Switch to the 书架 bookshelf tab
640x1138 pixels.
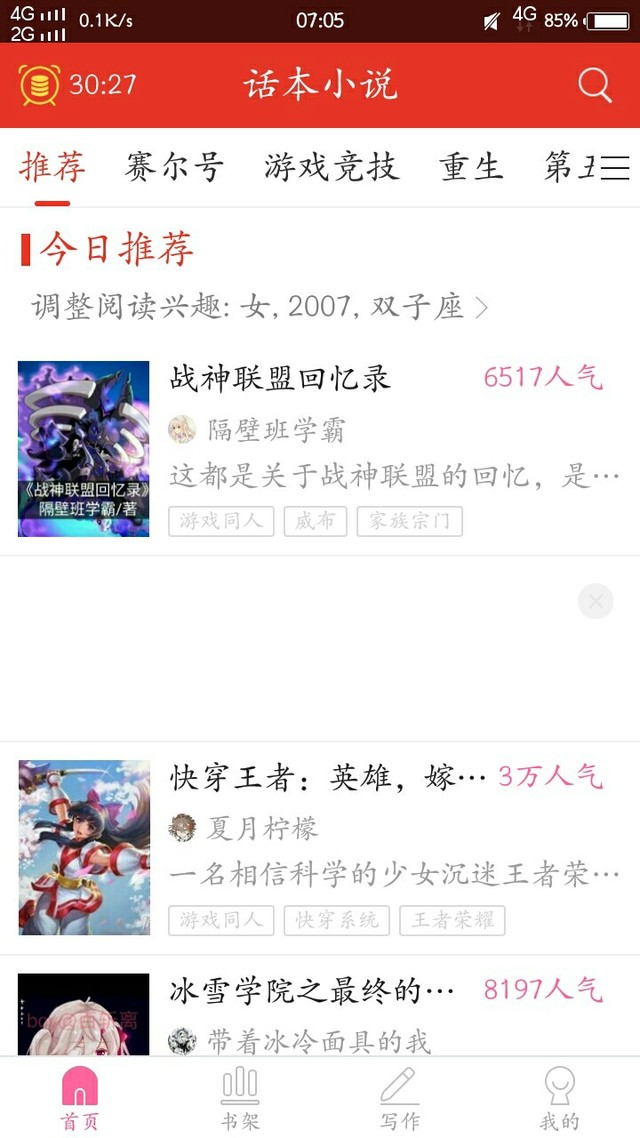pos(240,1098)
